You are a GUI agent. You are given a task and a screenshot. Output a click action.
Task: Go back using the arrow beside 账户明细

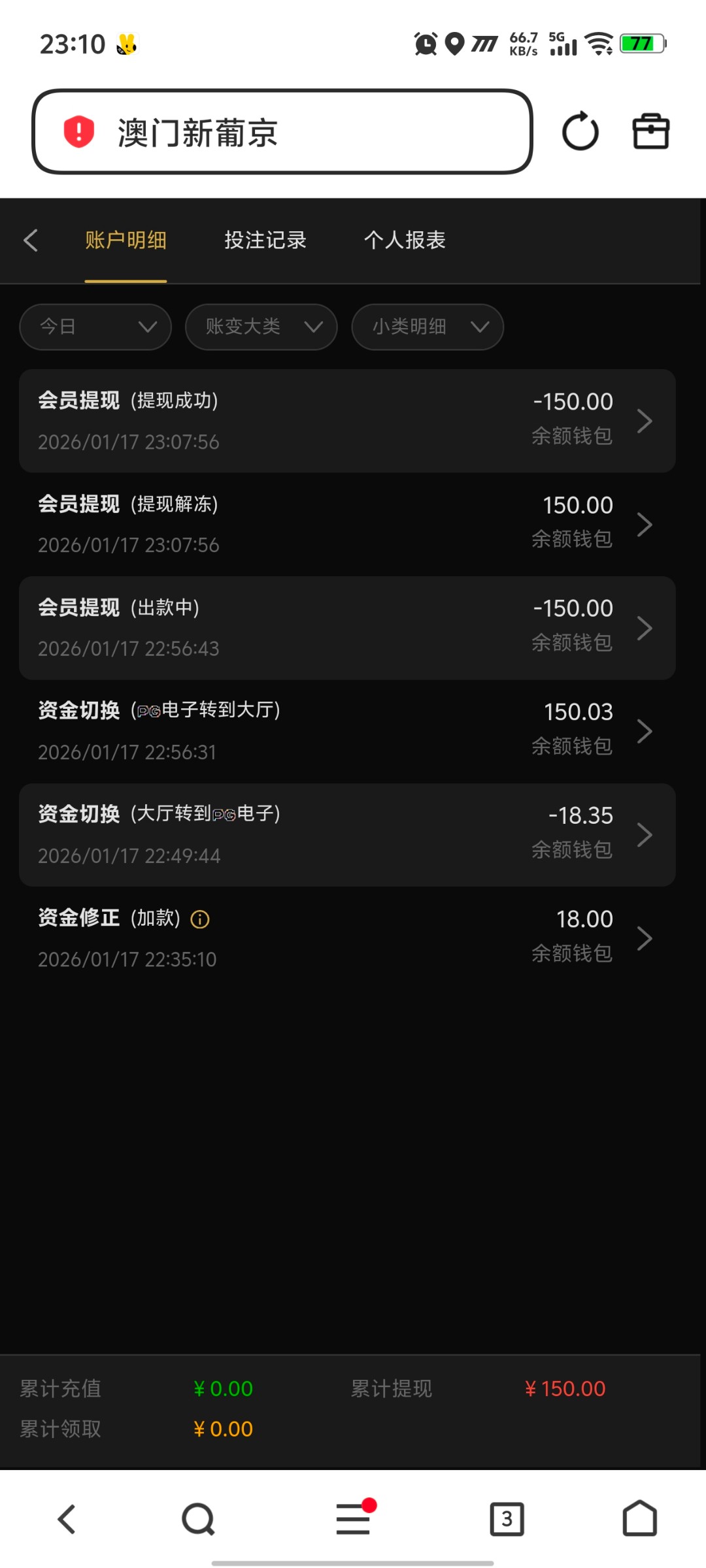coord(31,240)
